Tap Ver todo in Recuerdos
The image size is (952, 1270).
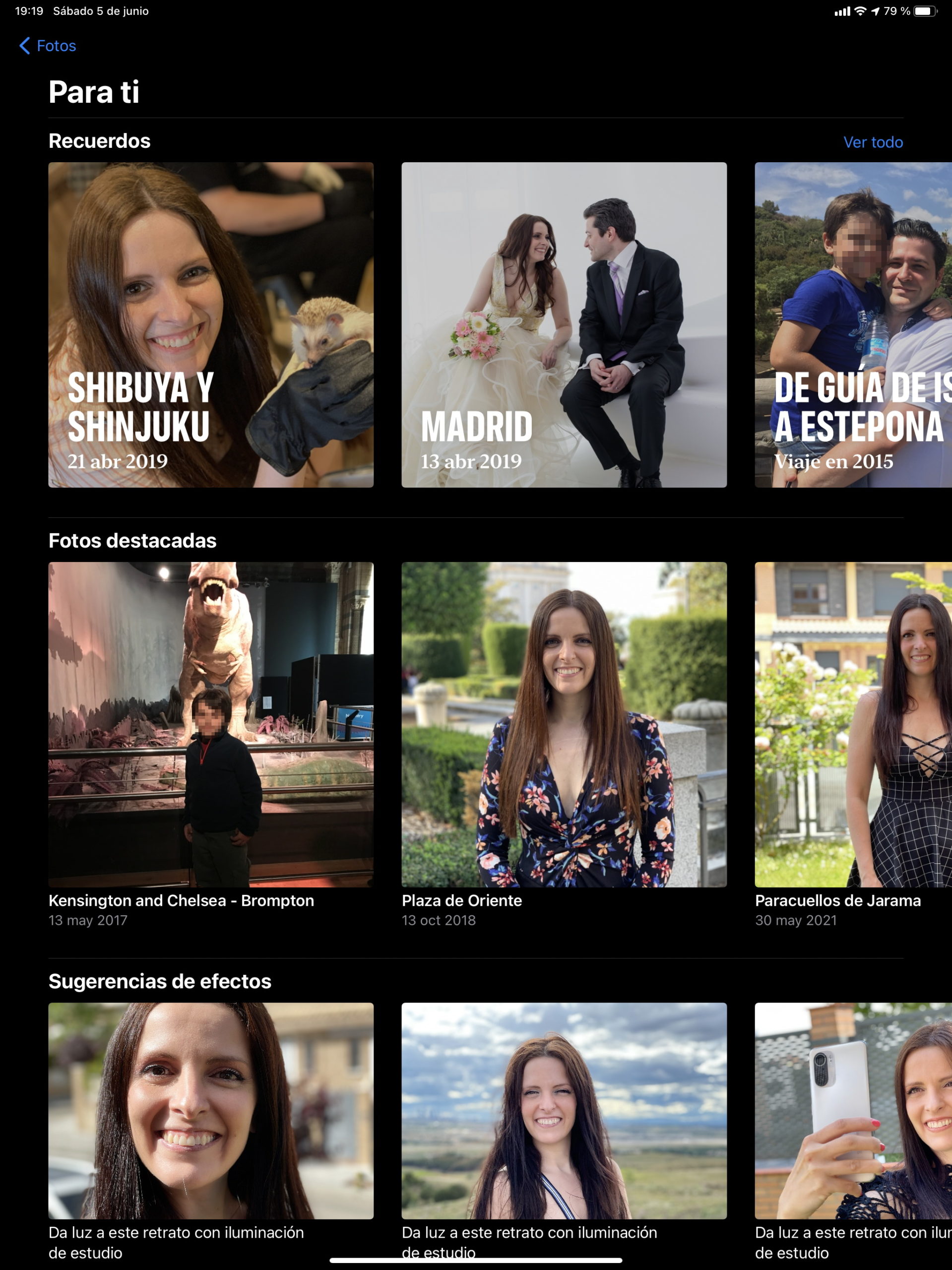(872, 142)
